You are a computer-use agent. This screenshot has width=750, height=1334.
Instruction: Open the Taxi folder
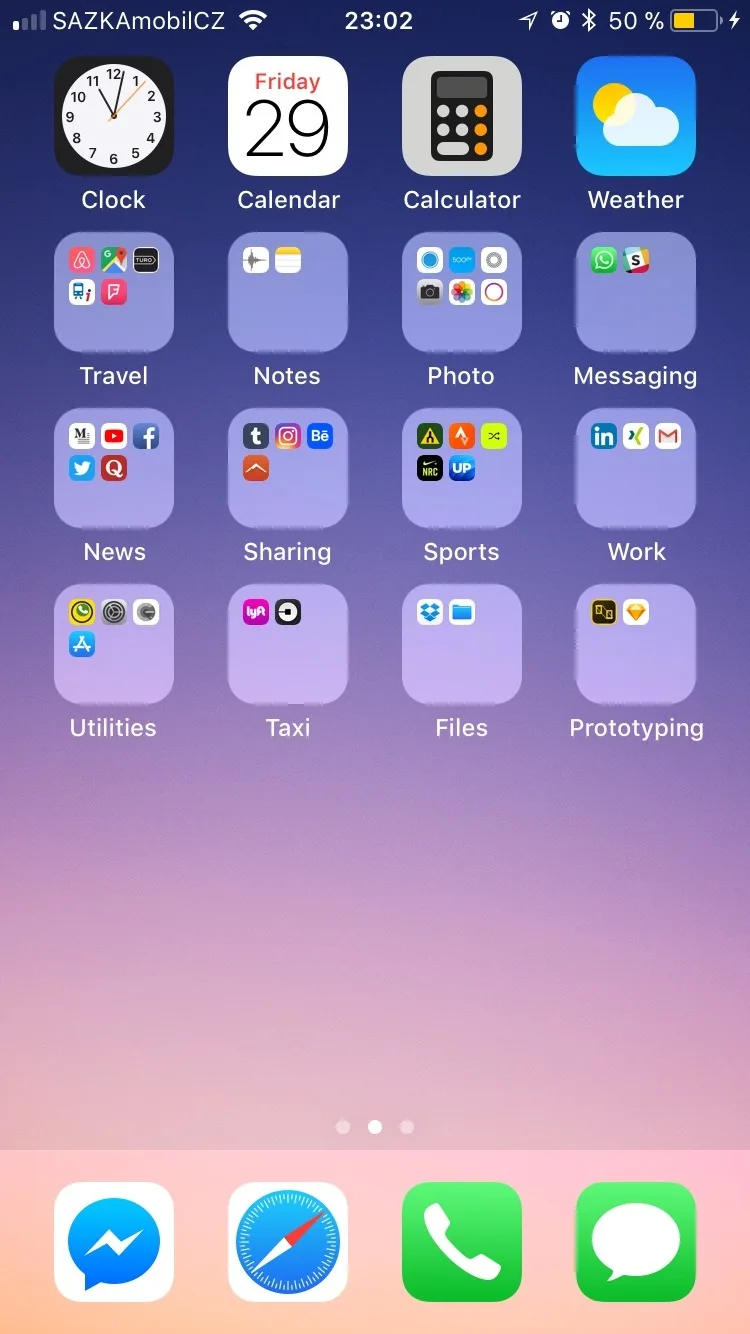[288, 644]
